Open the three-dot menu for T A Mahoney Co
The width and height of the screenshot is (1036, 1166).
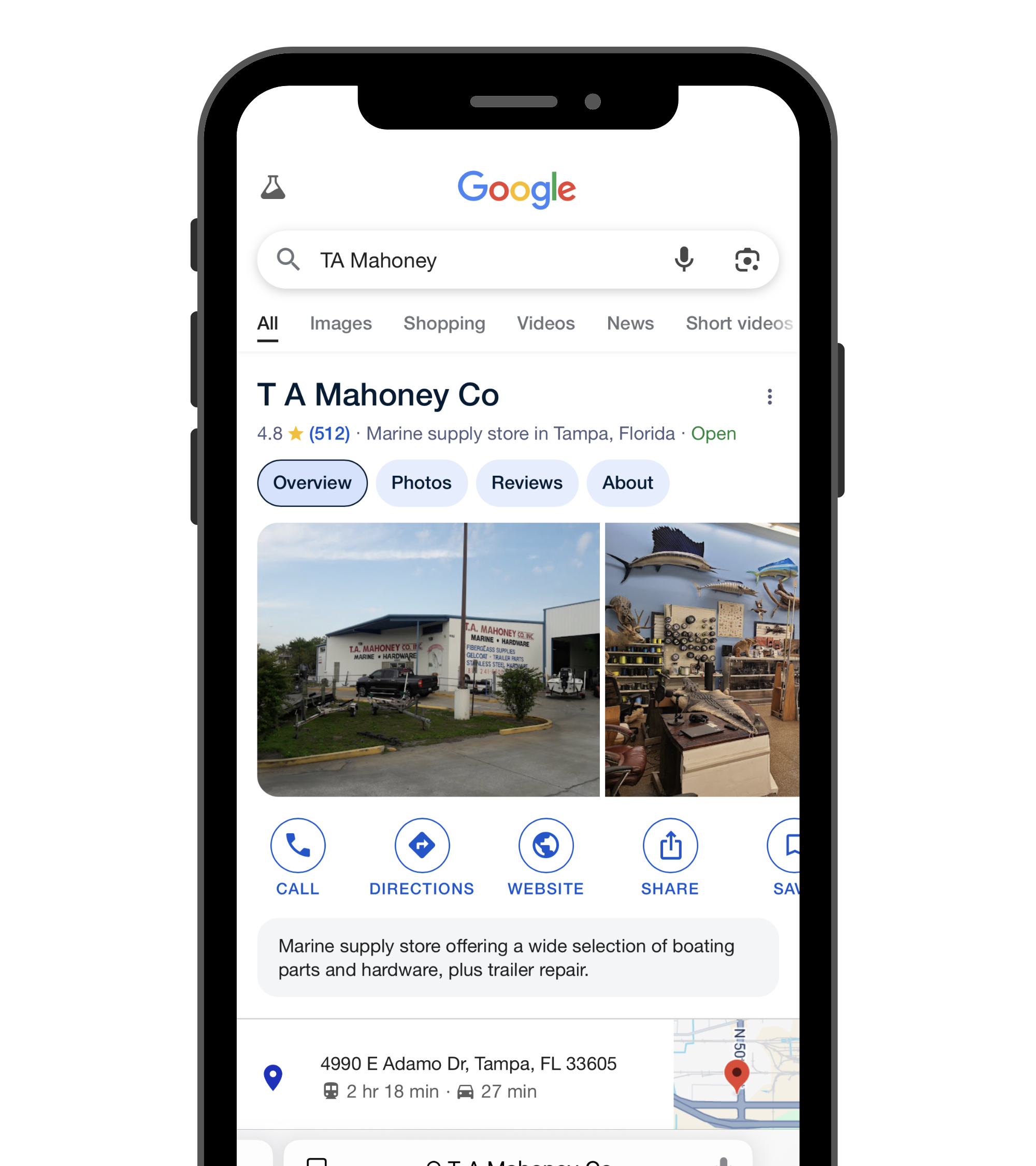coord(769,396)
